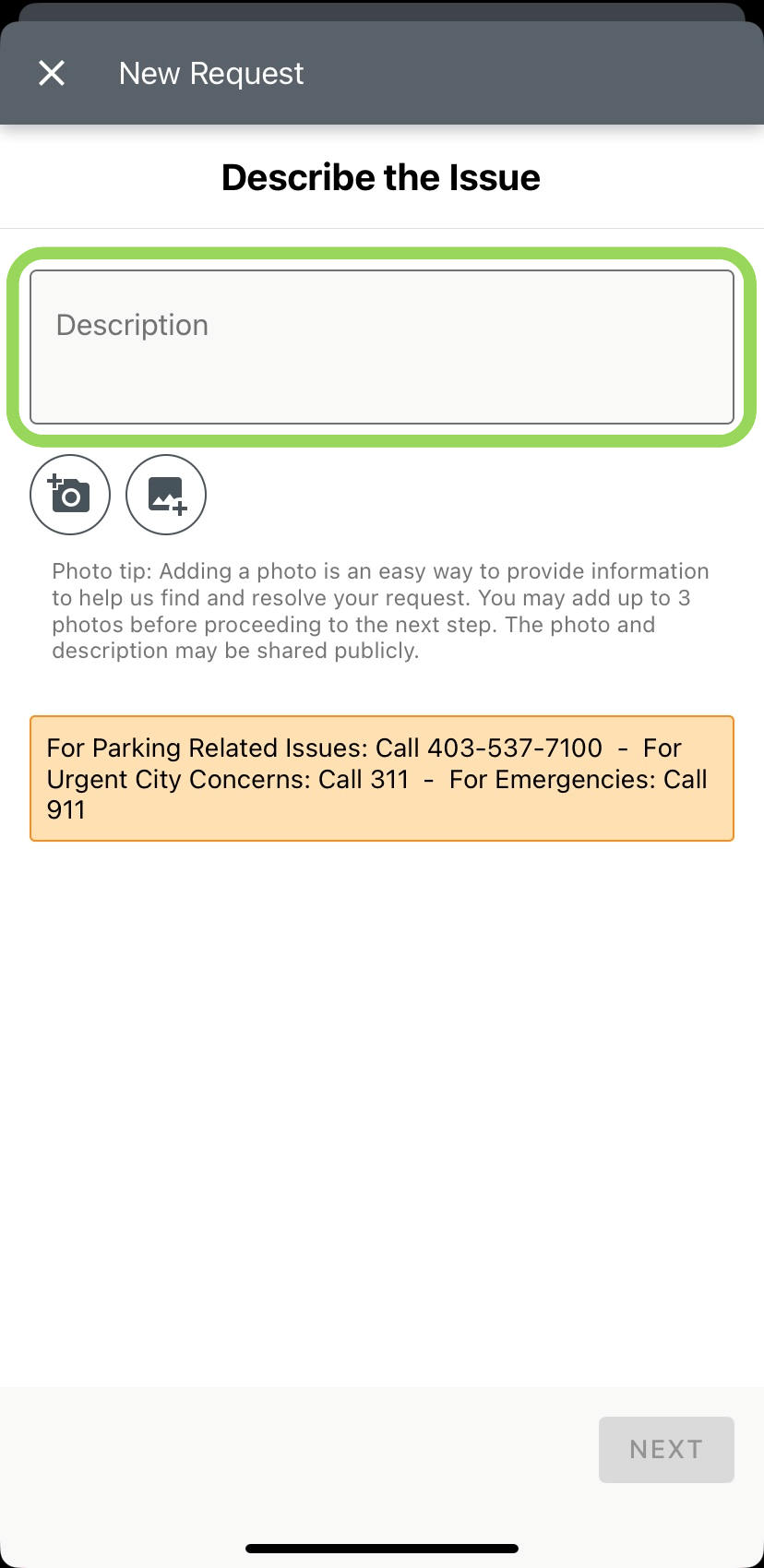
Task: Focus the Description text field
Action: pos(381,347)
